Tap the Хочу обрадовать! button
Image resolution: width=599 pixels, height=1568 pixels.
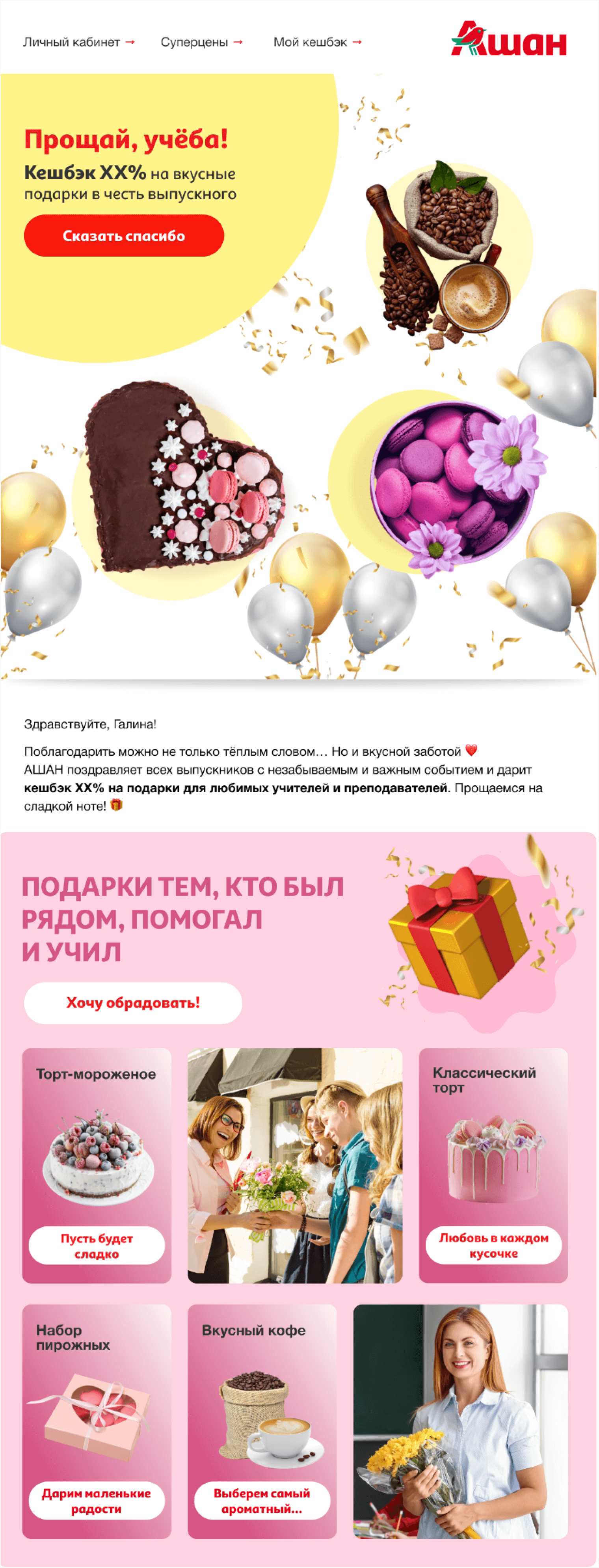[133, 1002]
